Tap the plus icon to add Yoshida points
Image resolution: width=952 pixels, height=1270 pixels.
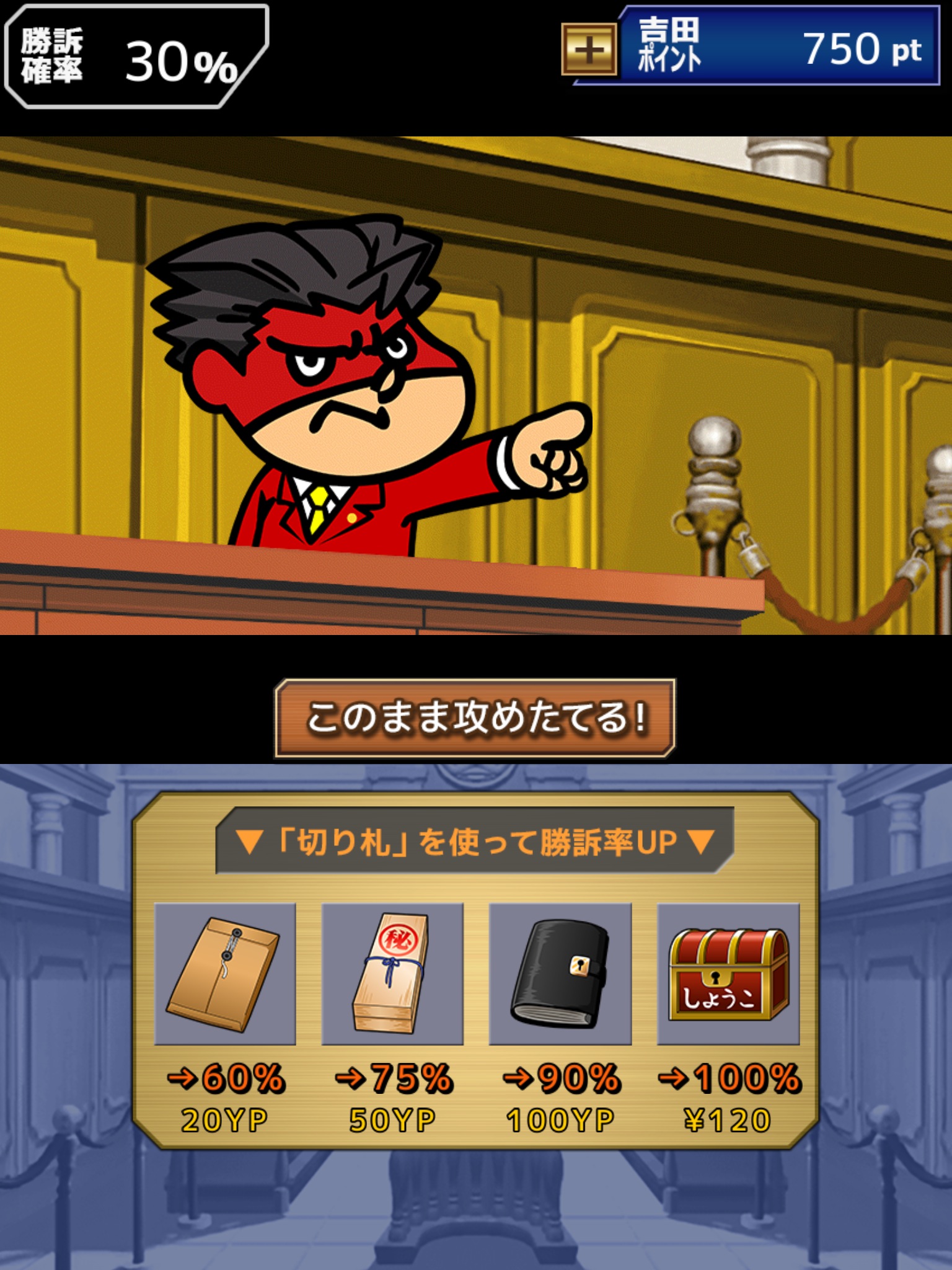tap(589, 49)
